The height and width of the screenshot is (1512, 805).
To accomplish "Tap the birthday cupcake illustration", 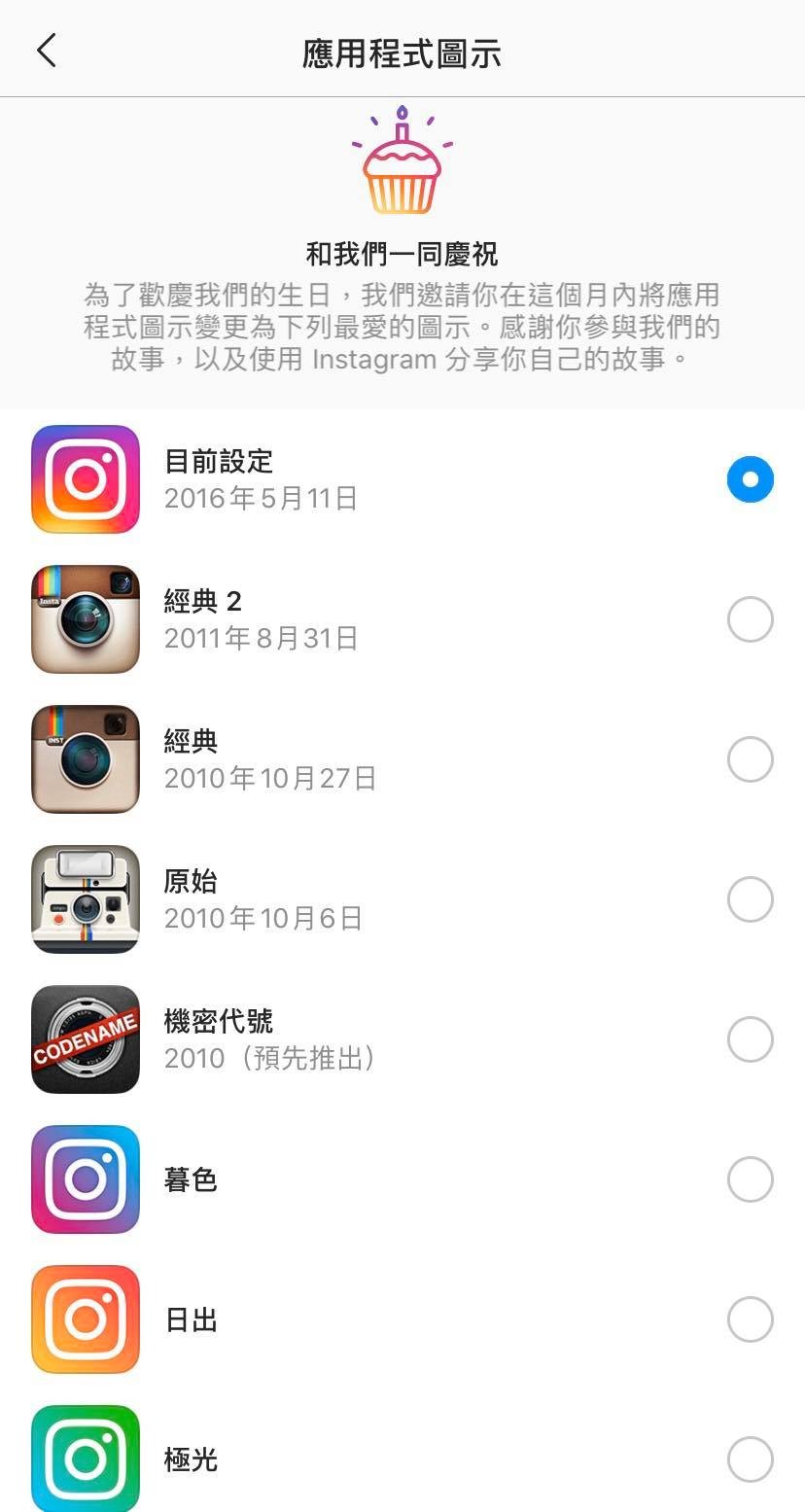I will (402, 163).
